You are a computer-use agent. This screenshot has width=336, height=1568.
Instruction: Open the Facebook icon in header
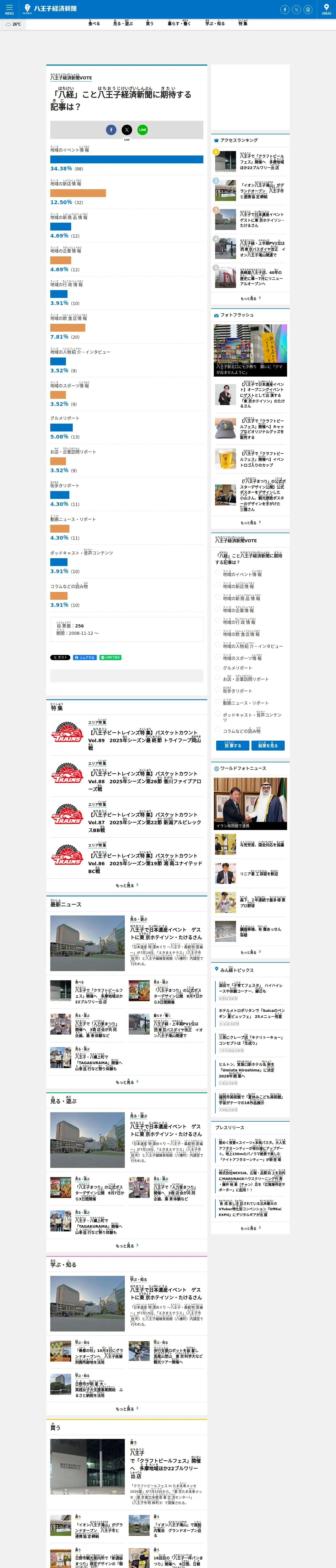click(x=285, y=9)
